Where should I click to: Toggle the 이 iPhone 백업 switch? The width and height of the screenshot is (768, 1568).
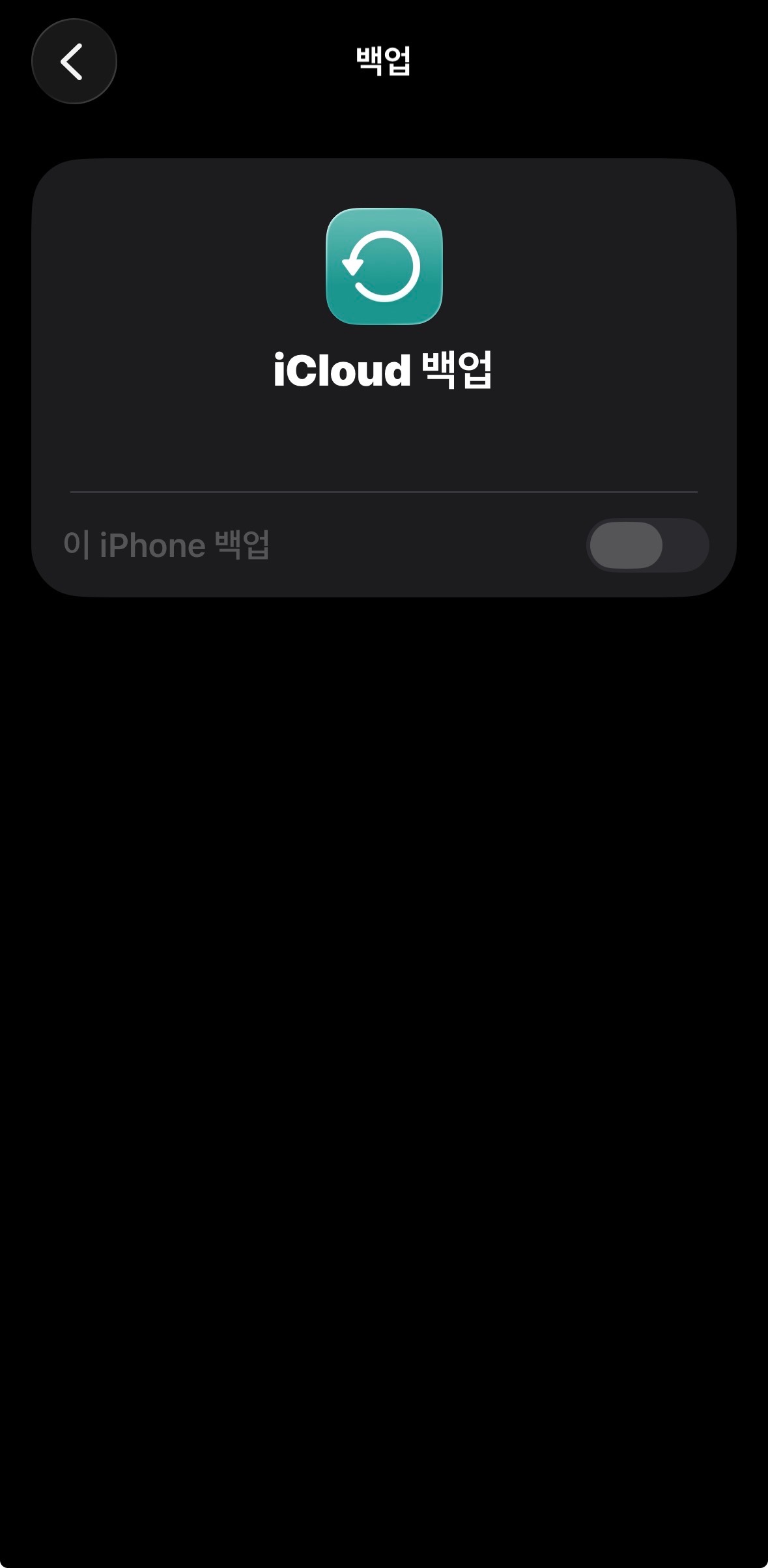pos(647,545)
